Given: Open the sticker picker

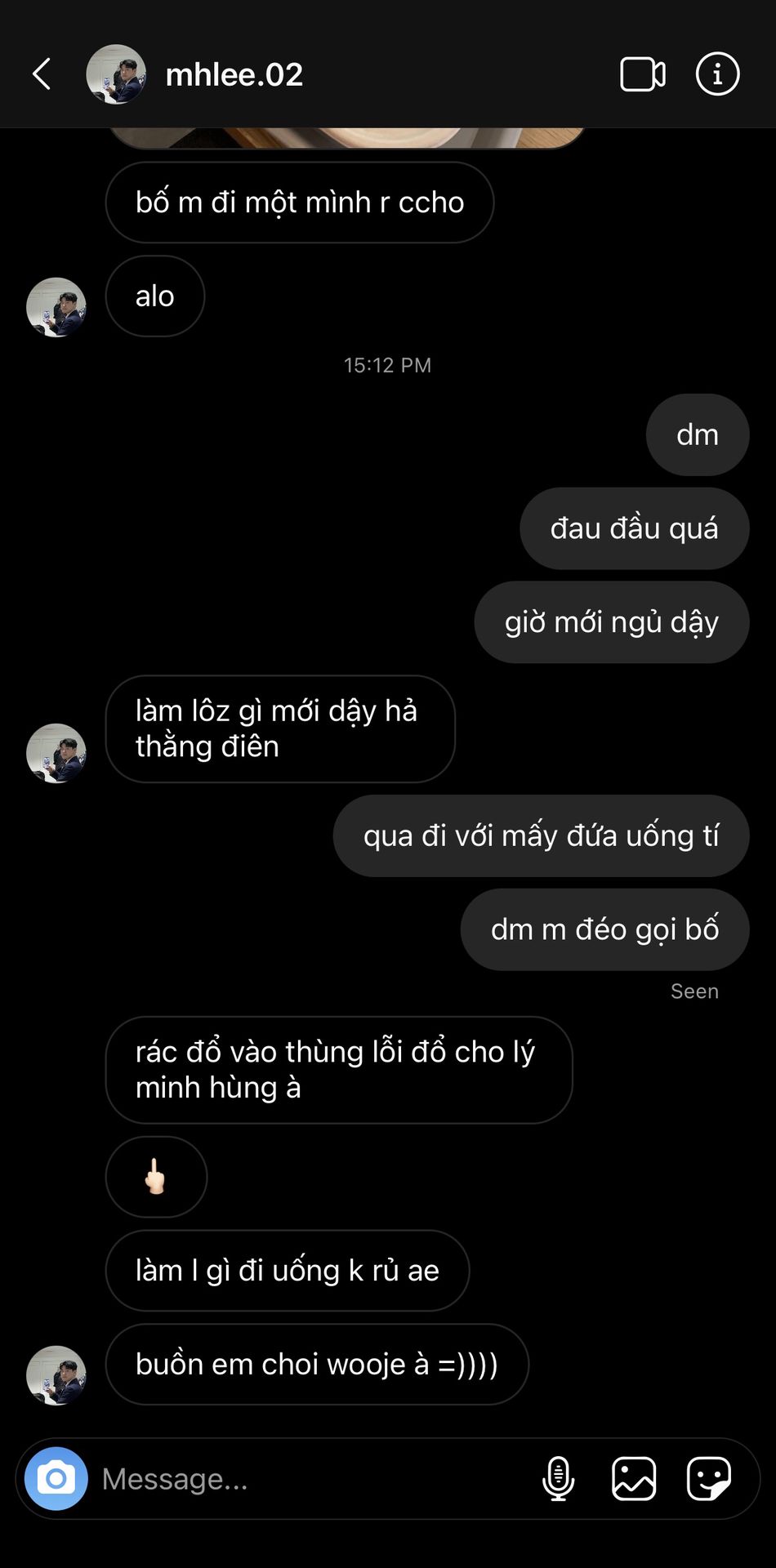Looking at the screenshot, I should (x=709, y=1478).
